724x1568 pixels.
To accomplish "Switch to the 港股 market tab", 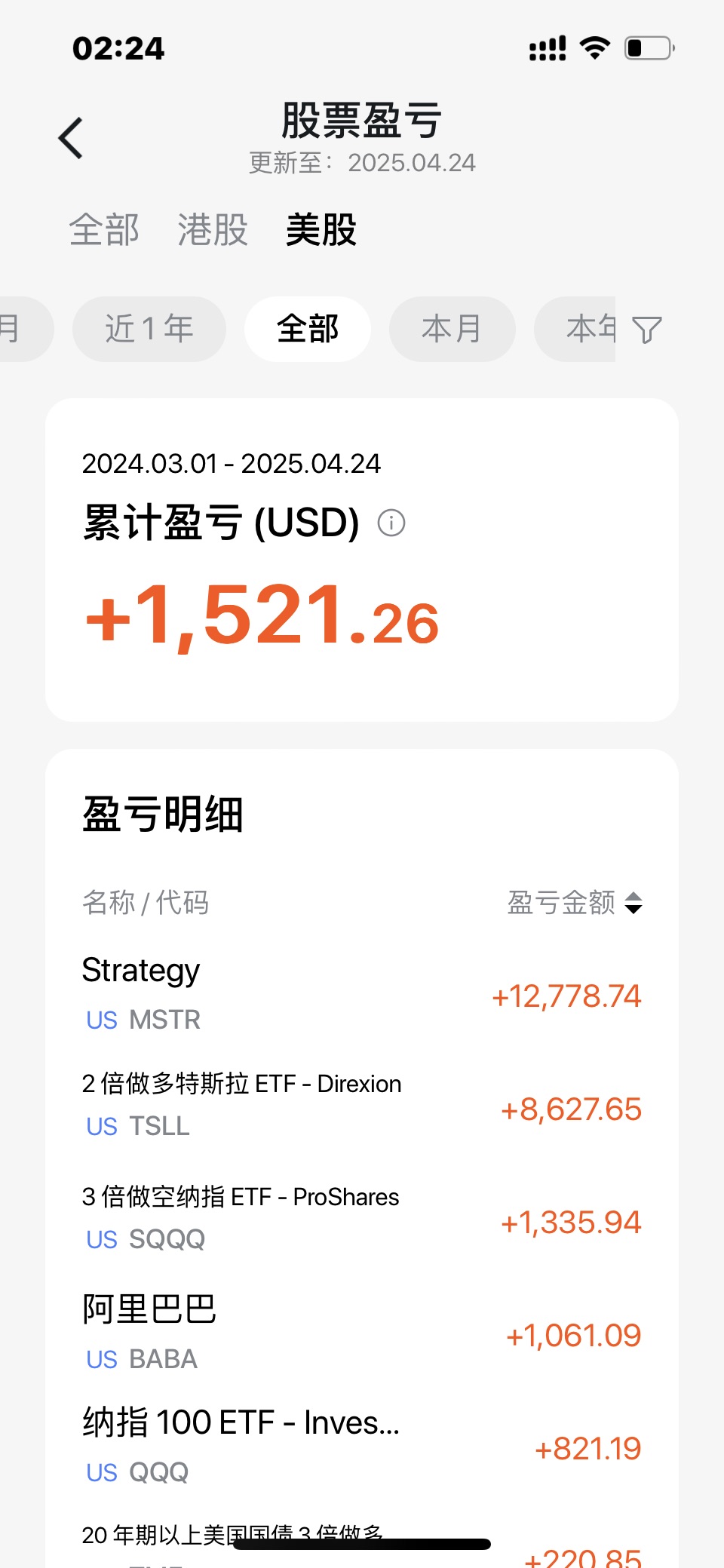I will [213, 230].
